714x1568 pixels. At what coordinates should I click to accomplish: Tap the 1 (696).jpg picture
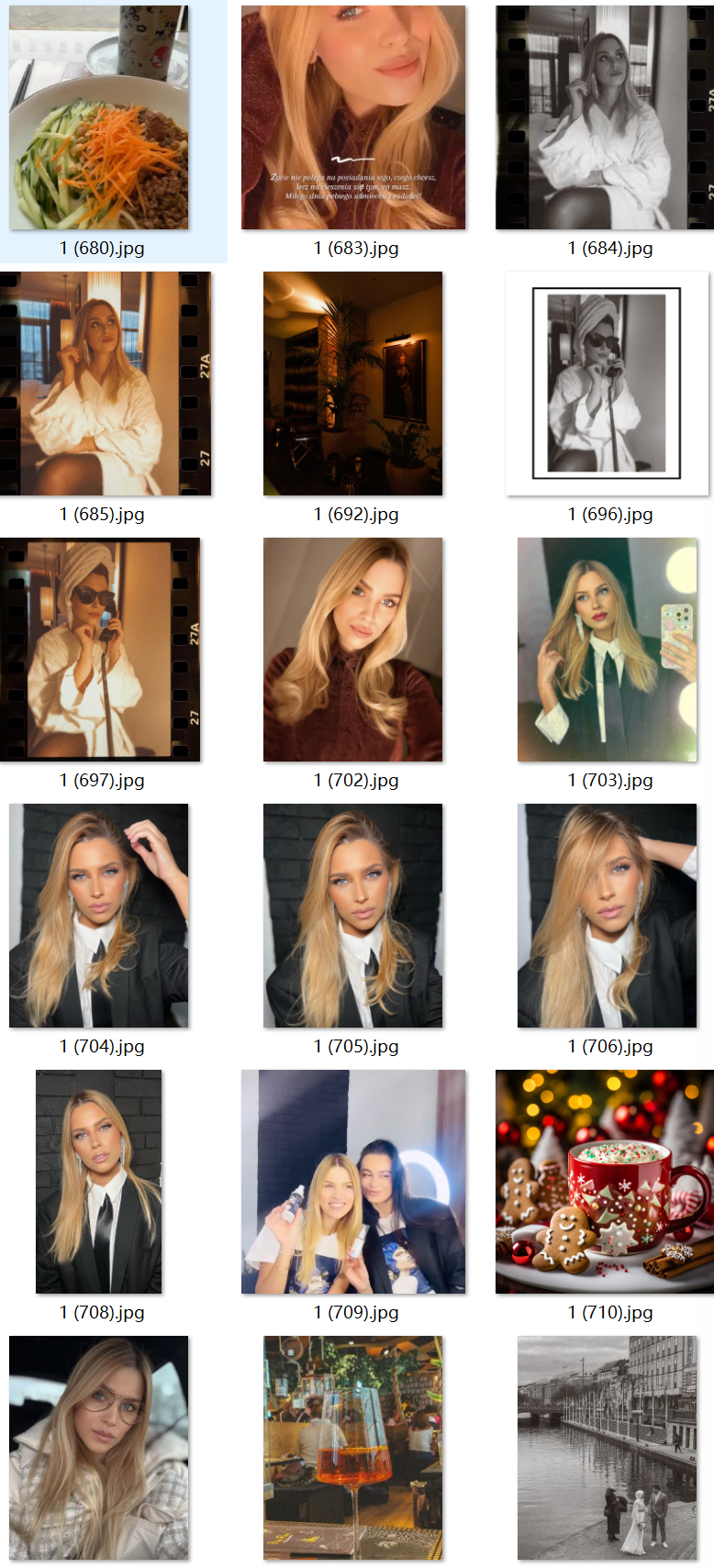607,384
